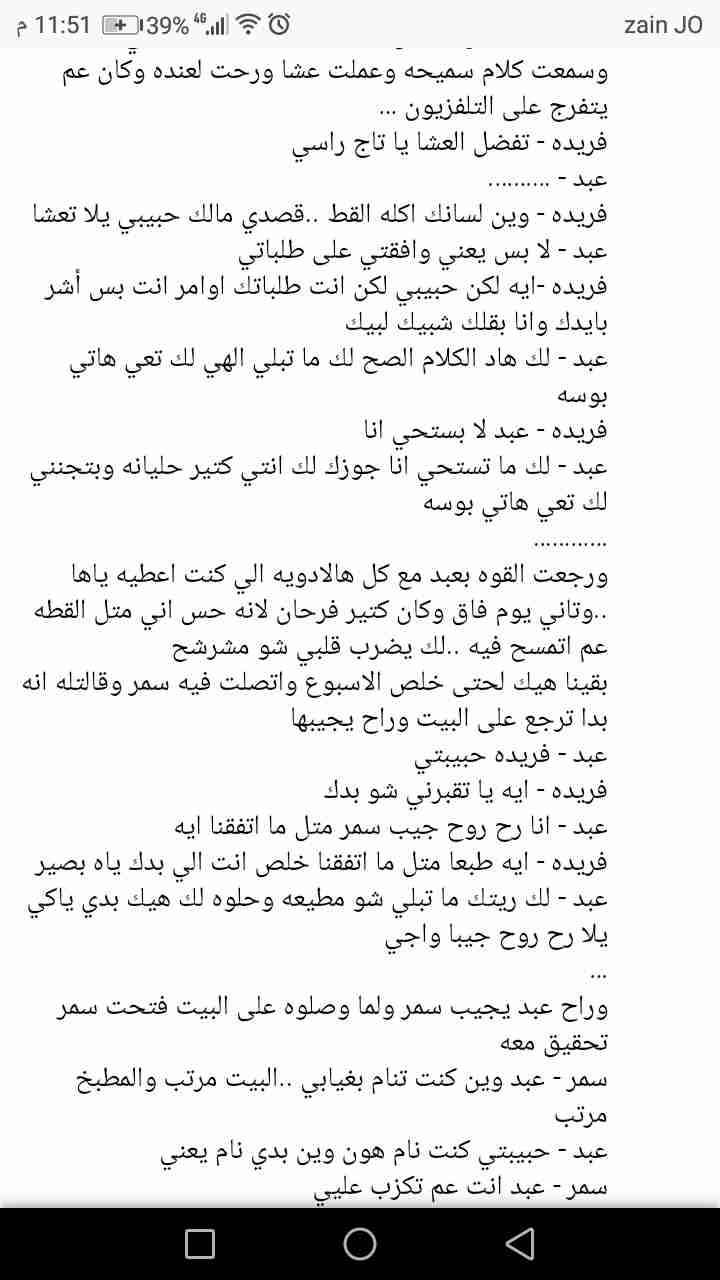Open the recent apps view

click(200, 1243)
